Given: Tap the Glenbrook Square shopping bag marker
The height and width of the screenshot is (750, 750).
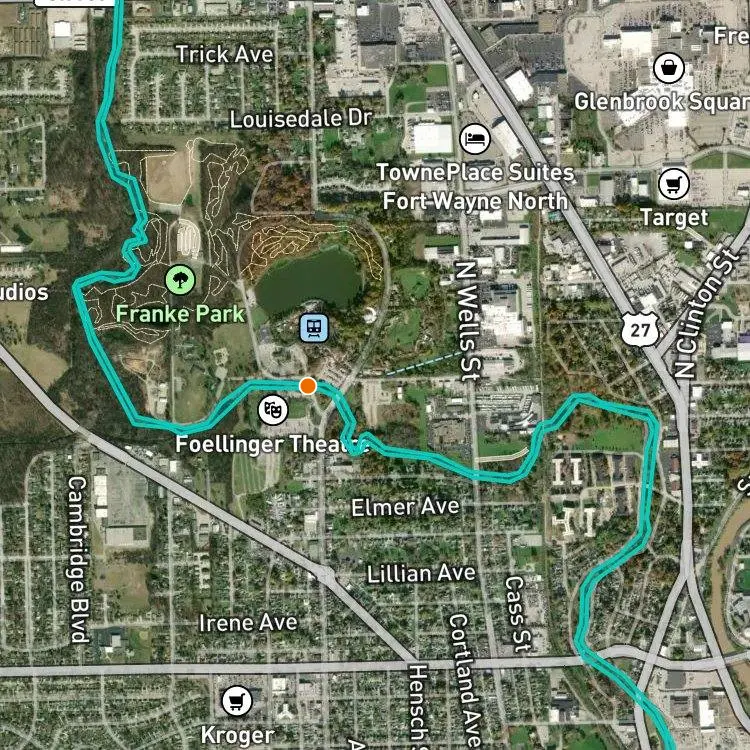Looking at the screenshot, I should tap(669, 68).
